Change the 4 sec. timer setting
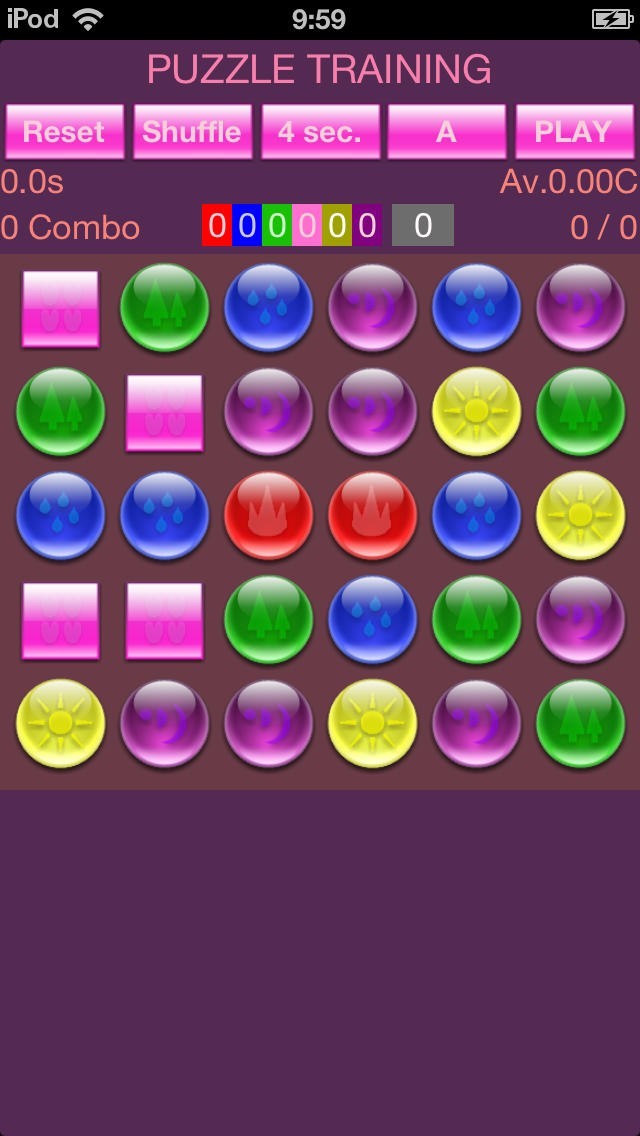The width and height of the screenshot is (640, 1136). (x=320, y=131)
